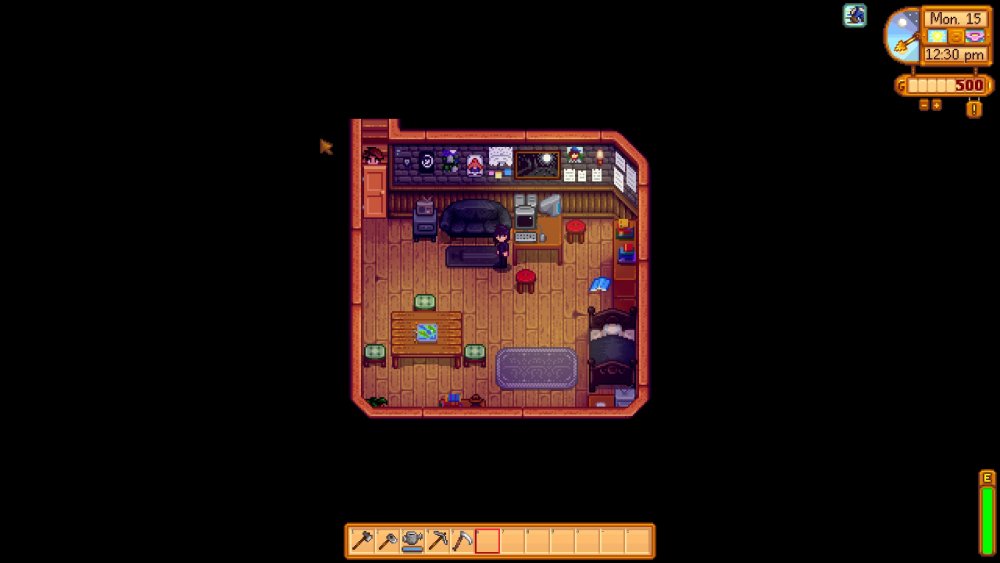Select the hoe in the toolbar
This screenshot has height=563, width=1000.
pos(387,541)
